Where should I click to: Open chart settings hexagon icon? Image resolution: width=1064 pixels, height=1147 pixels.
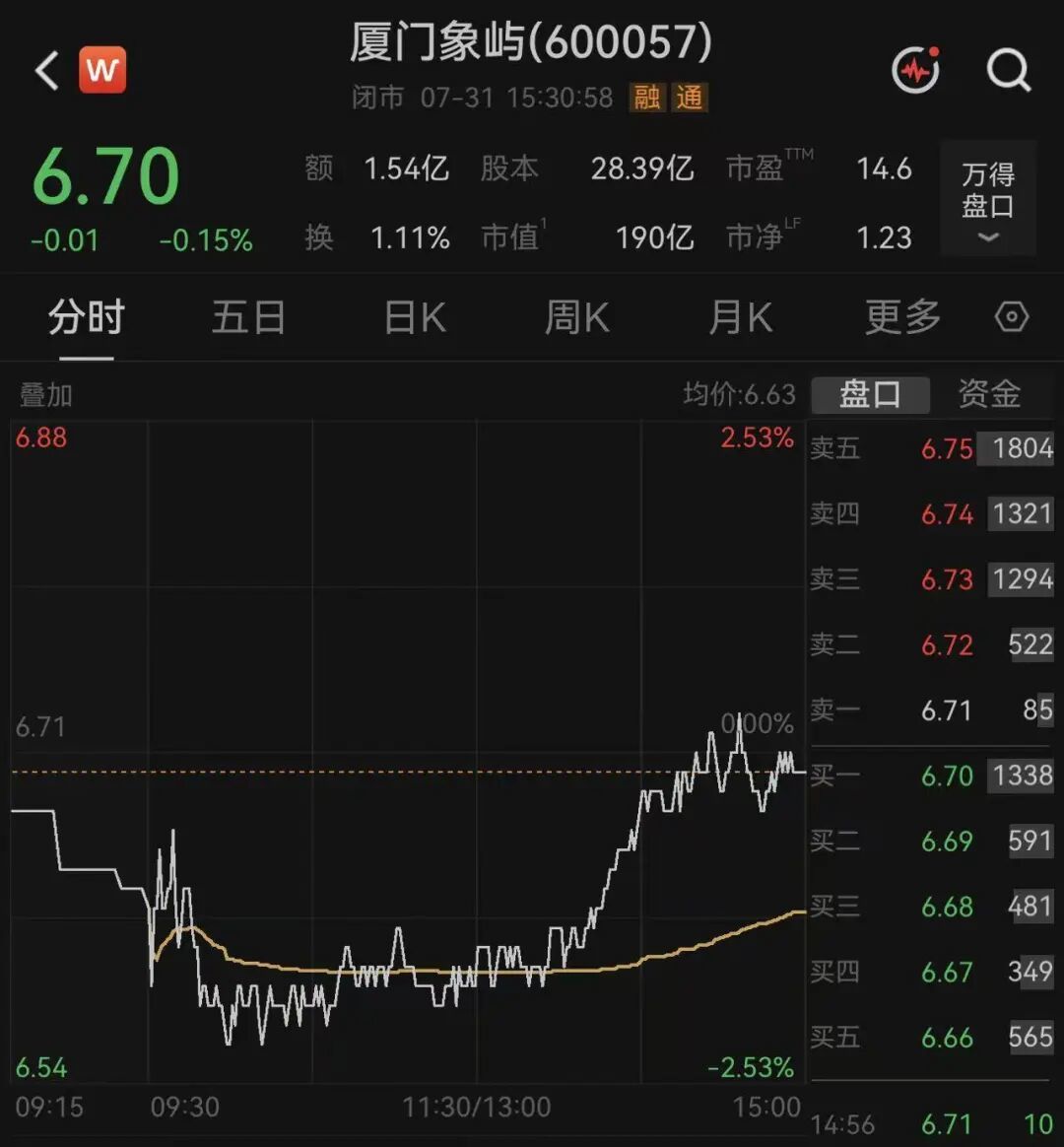coord(1012,317)
